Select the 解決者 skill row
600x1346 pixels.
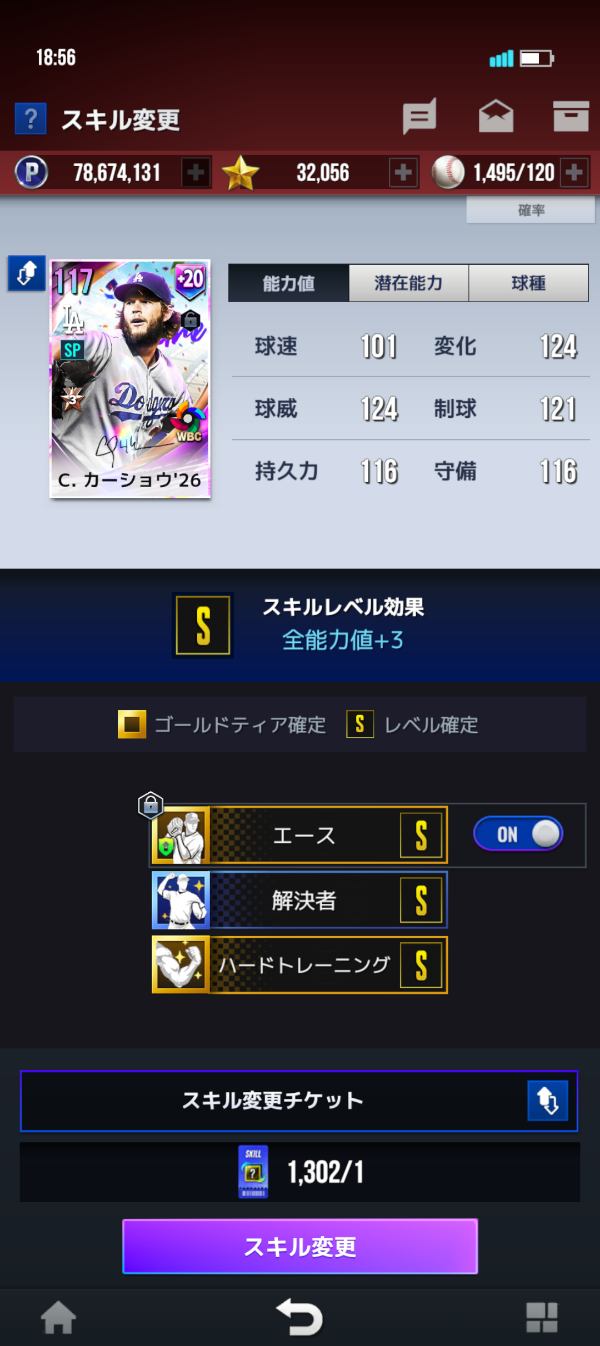[299, 900]
